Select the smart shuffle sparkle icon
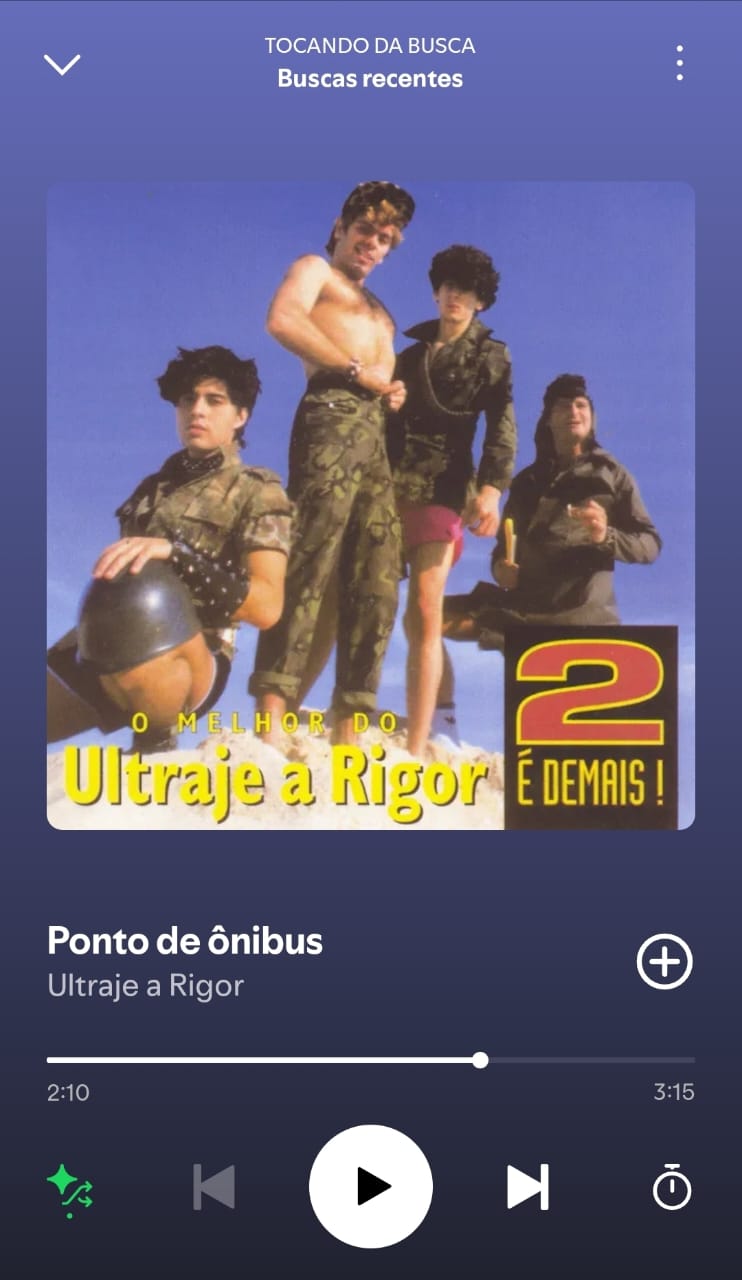 tap(70, 1186)
